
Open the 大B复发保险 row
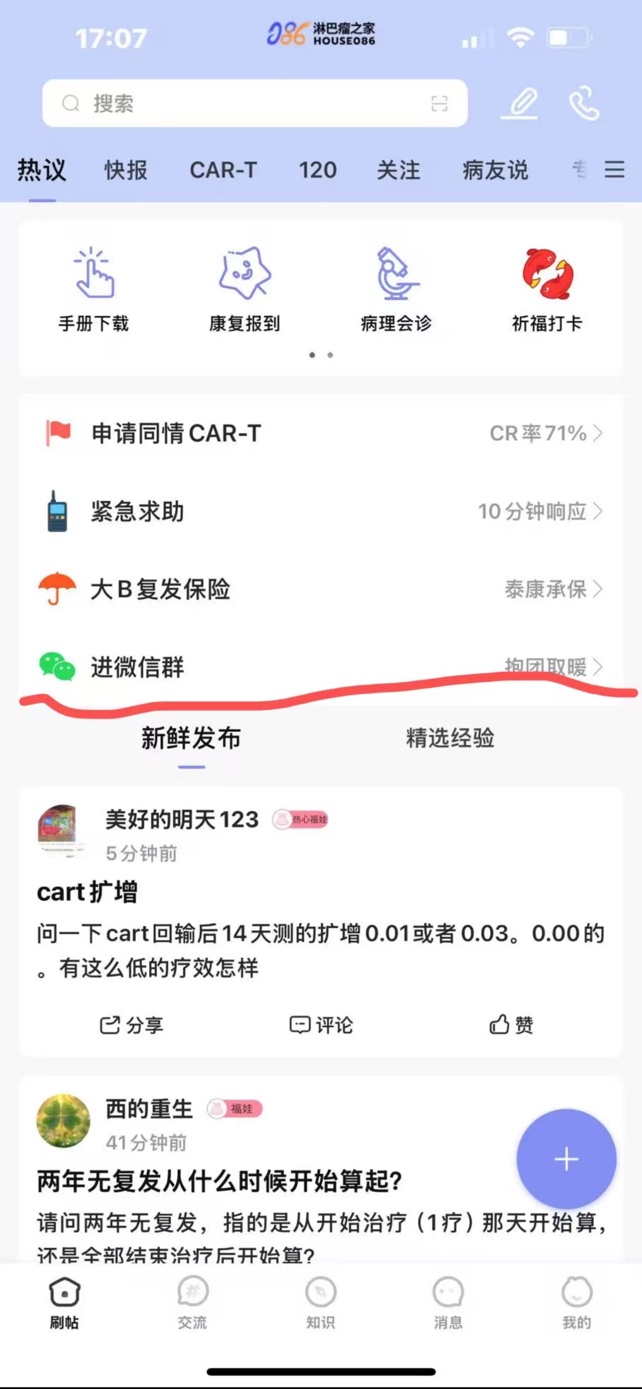pyautogui.click(x=320, y=589)
